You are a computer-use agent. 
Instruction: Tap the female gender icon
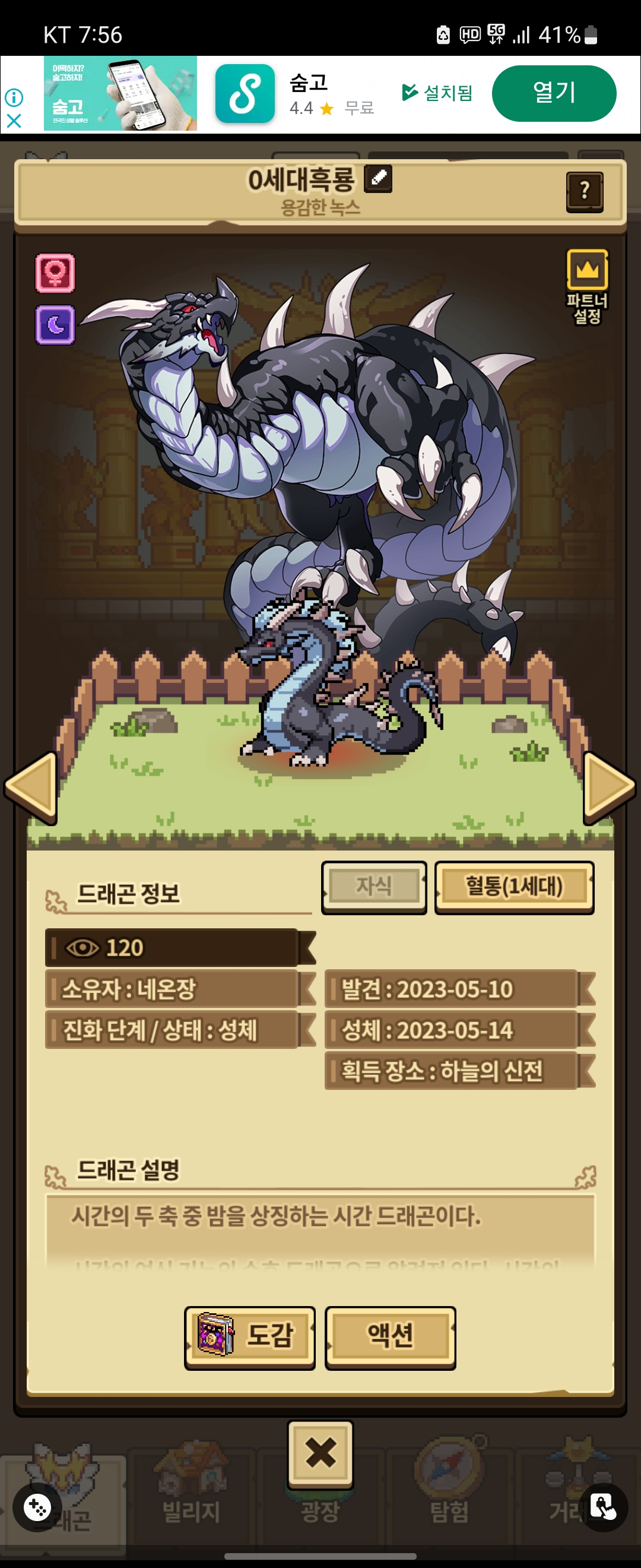point(55,273)
